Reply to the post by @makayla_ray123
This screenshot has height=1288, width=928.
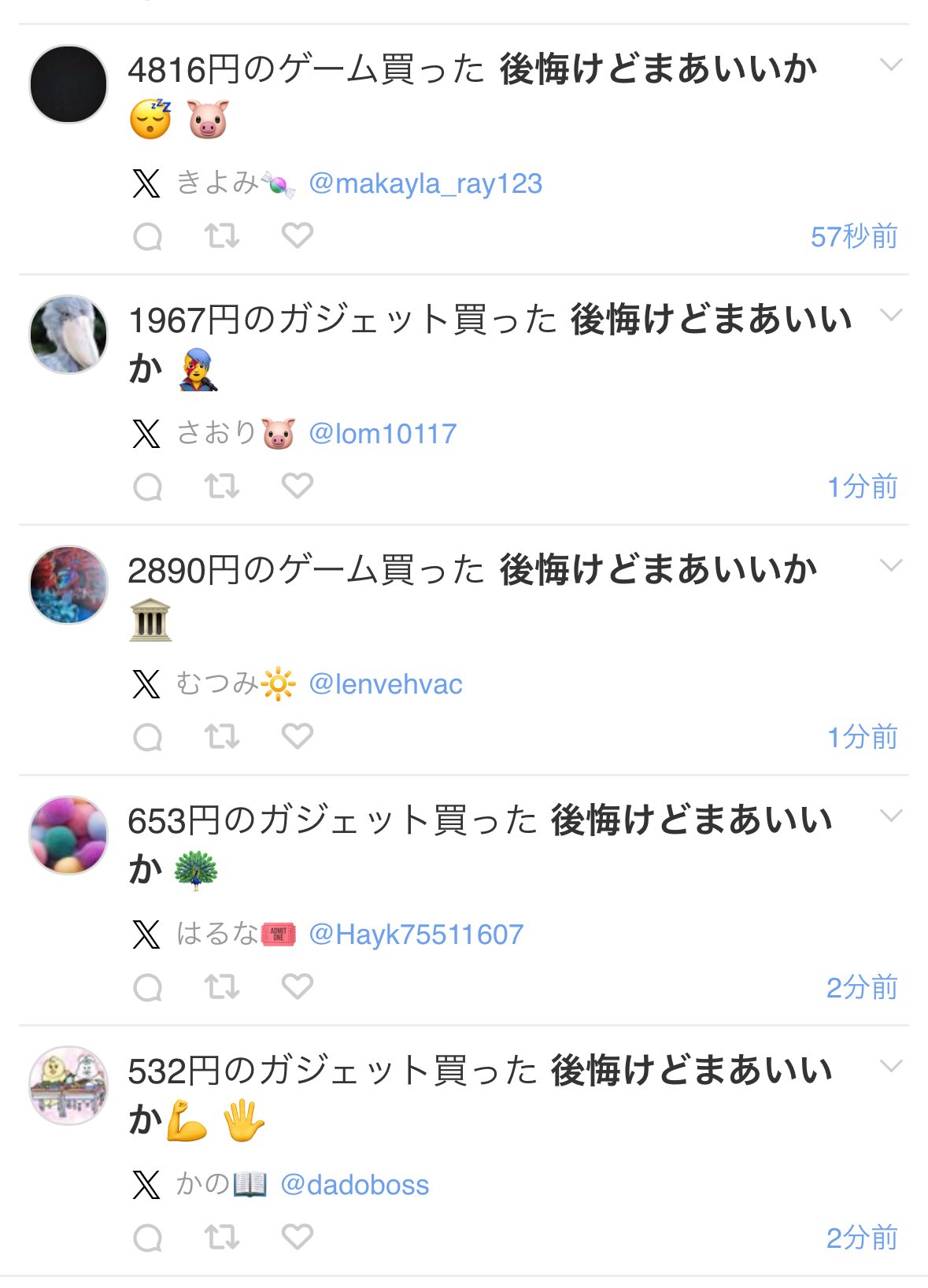[x=148, y=236]
